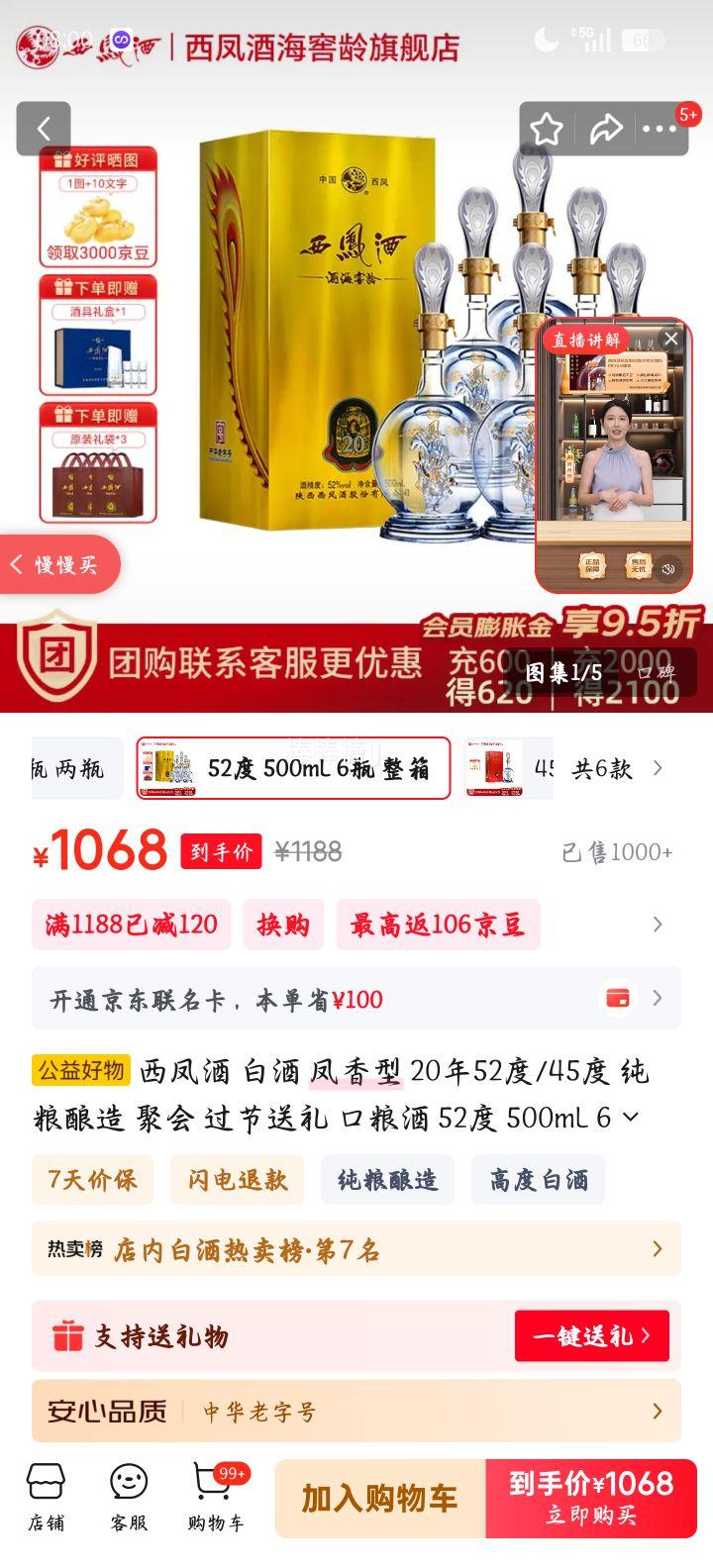Open more options via 5+ ellipsis icon
The height and width of the screenshot is (1568, 713).
click(x=659, y=129)
